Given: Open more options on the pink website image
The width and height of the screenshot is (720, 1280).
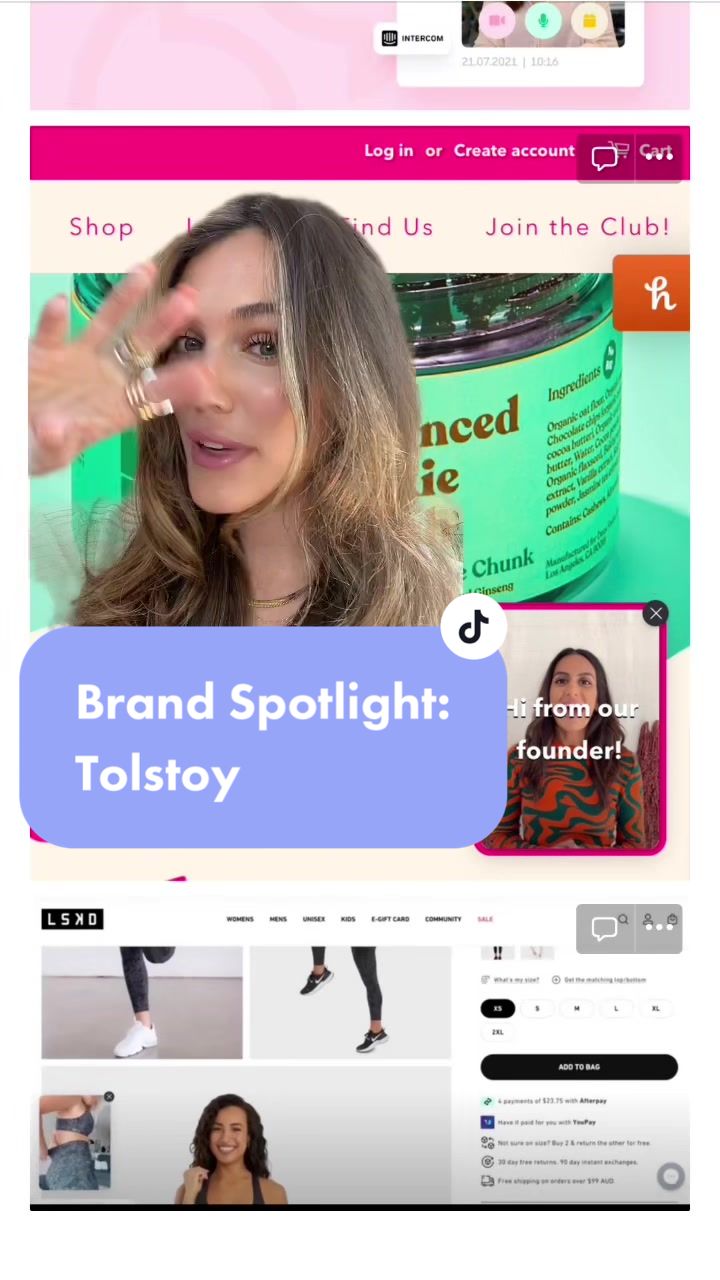Looking at the screenshot, I should [x=659, y=158].
